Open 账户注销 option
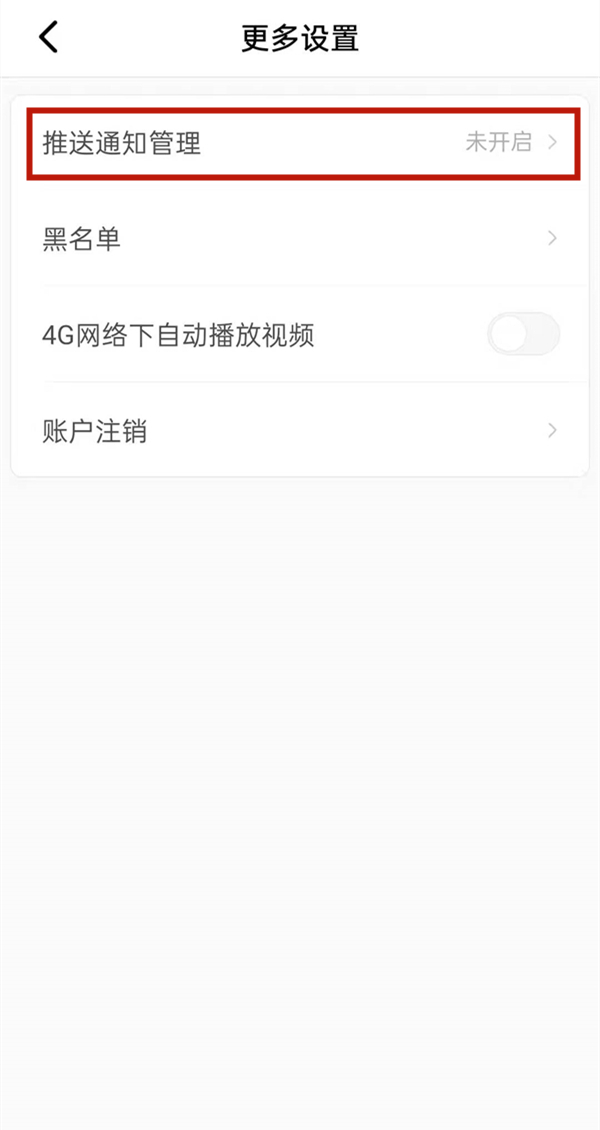 pyautogui.click(x=300, y=431)
